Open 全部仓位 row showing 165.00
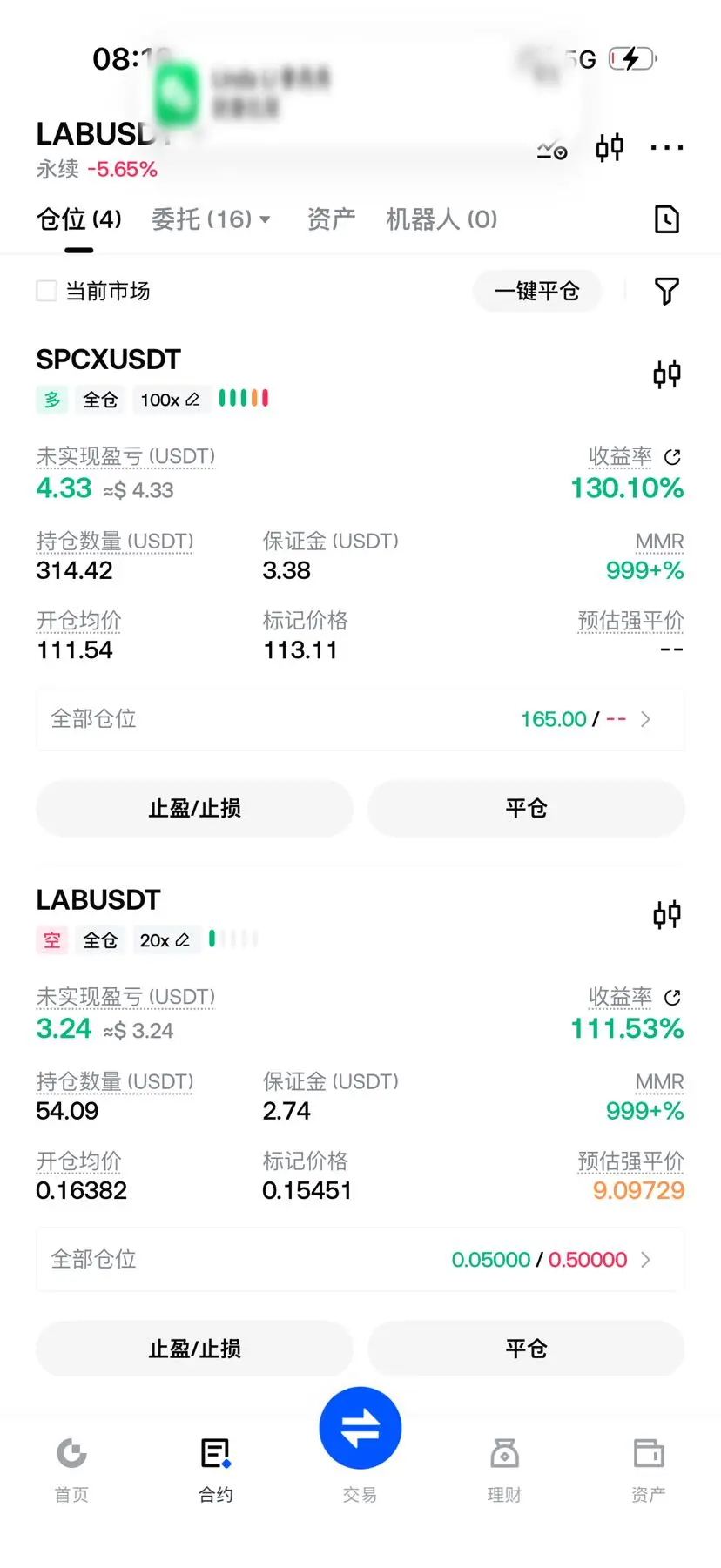This screenshot has height=1568, width=721. [x=360, y=719]
